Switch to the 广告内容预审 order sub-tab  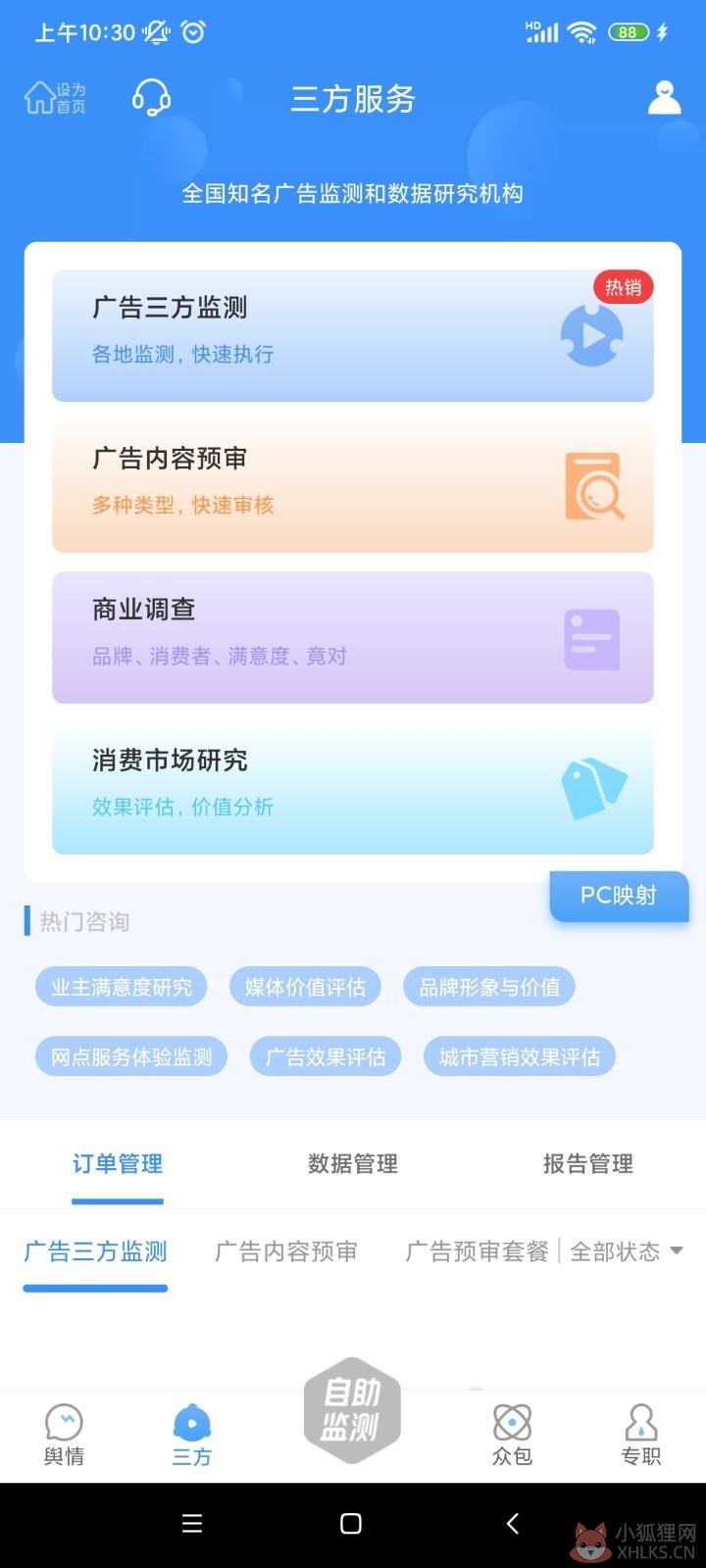286,1251
